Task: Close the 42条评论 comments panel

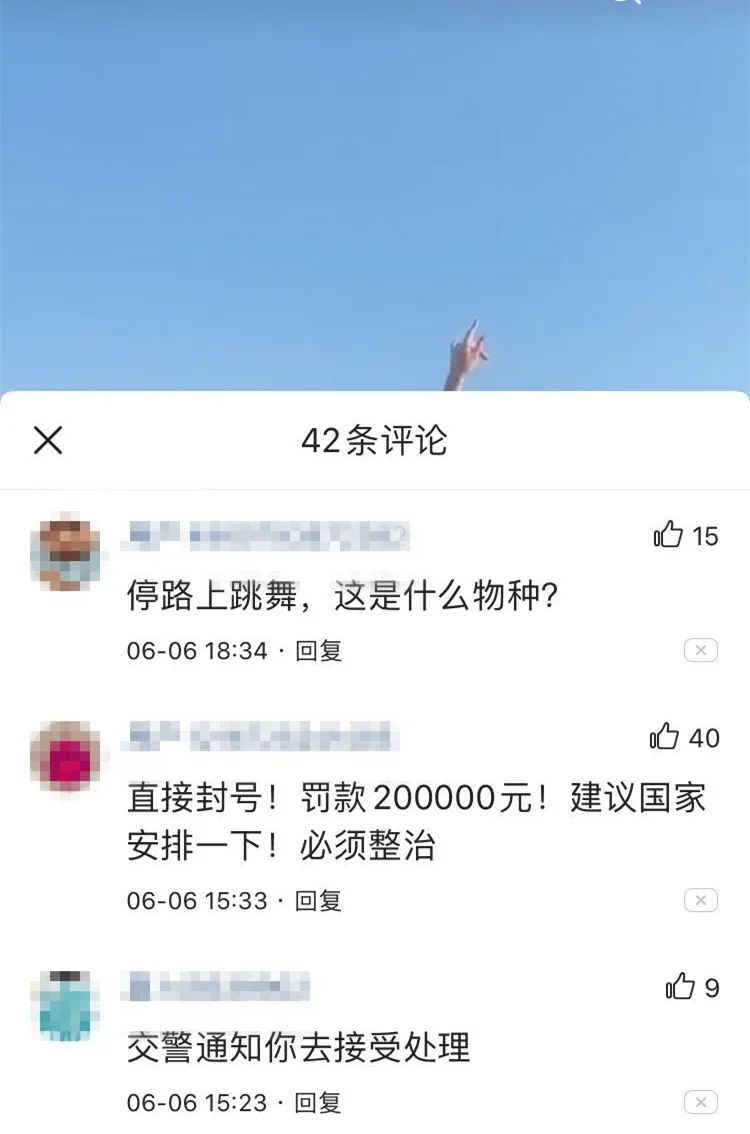Action: [48, 440]
